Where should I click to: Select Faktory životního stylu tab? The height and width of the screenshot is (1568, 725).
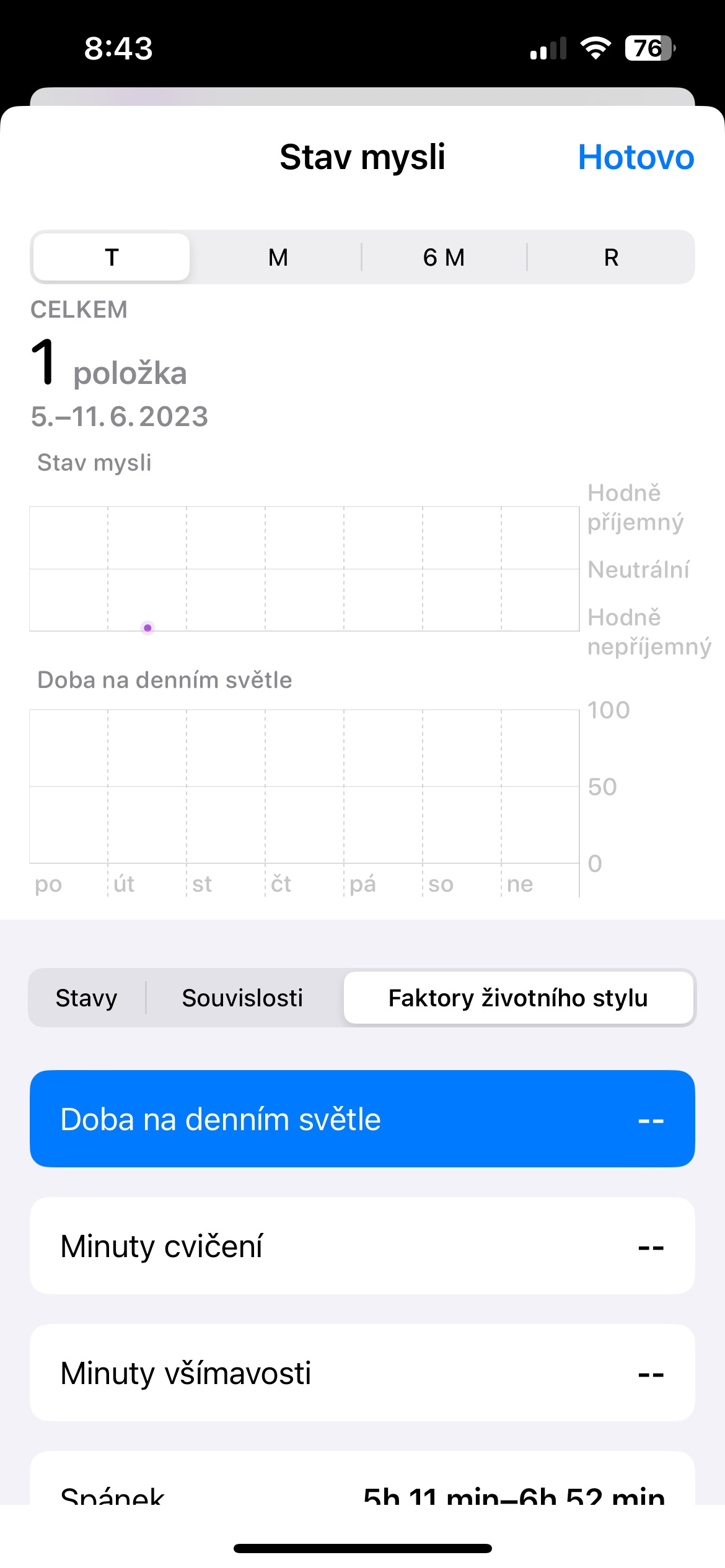[x=518, y=998]
